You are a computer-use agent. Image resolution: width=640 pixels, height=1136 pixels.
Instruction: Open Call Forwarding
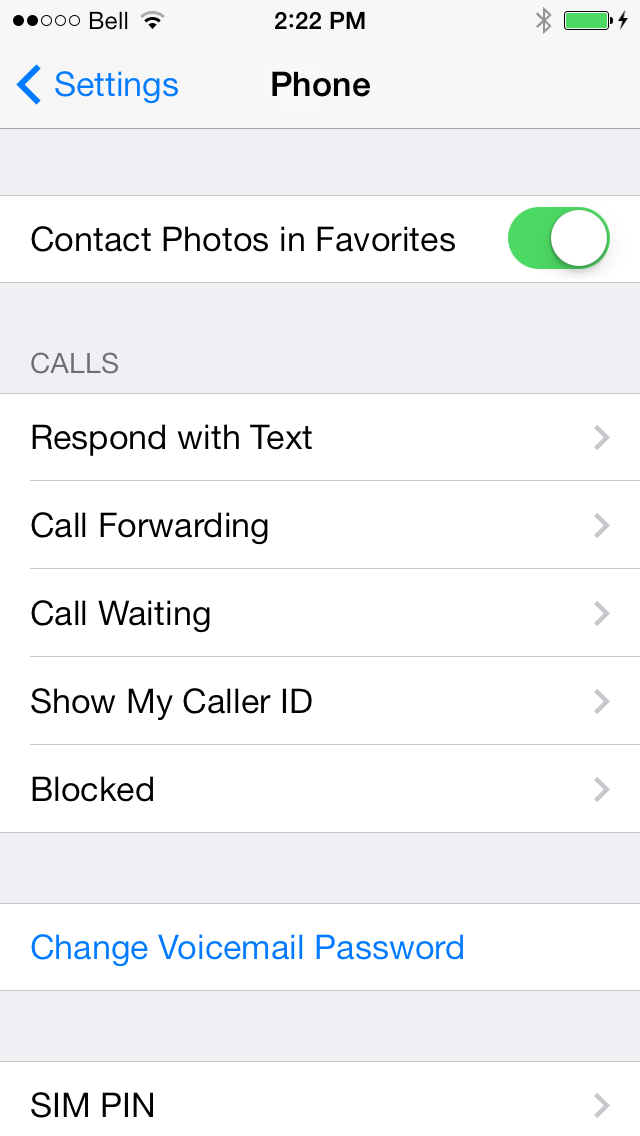click(x=320, y=525)
